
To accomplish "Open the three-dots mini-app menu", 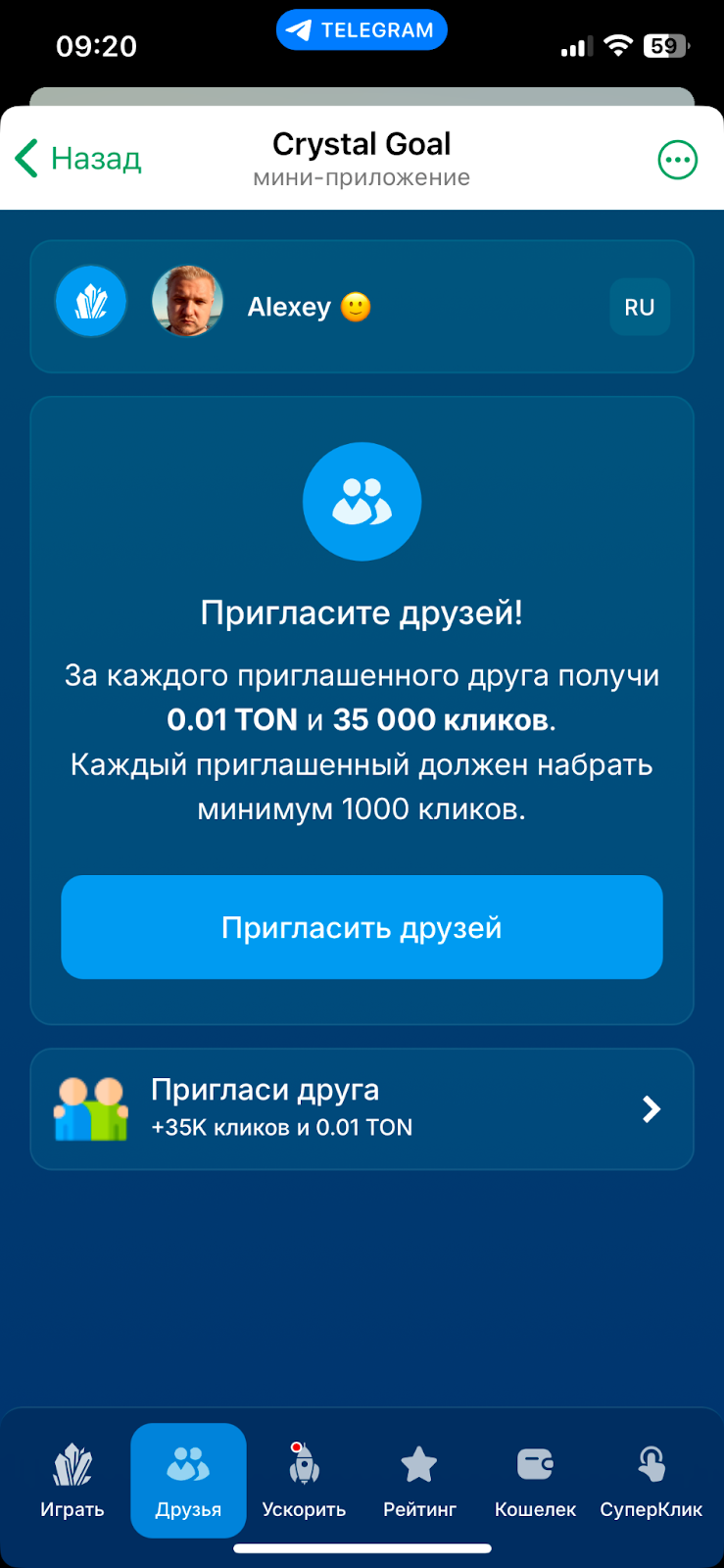I will pos(677,160).
